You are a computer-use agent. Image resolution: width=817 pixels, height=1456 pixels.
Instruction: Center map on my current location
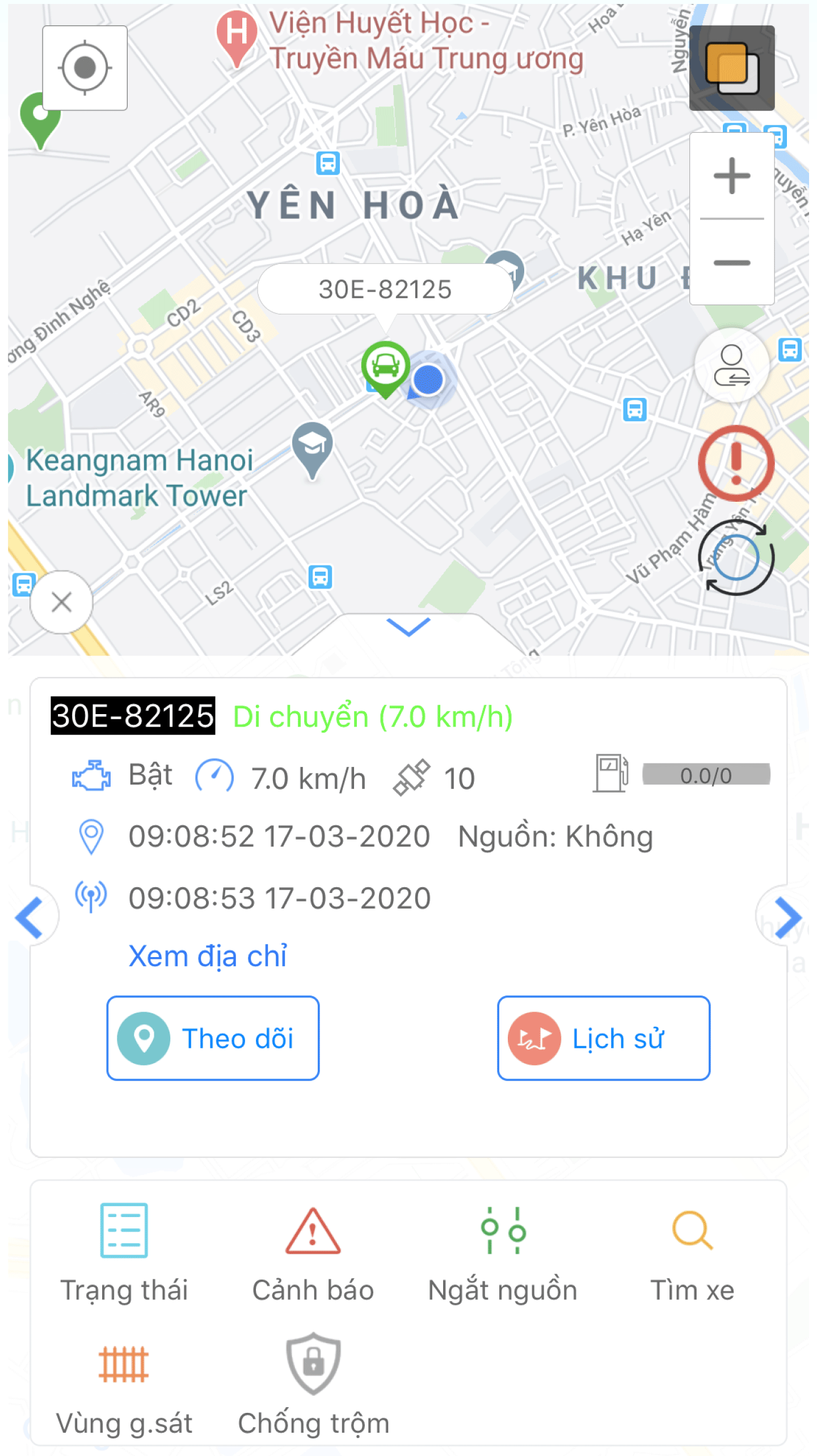85,68
